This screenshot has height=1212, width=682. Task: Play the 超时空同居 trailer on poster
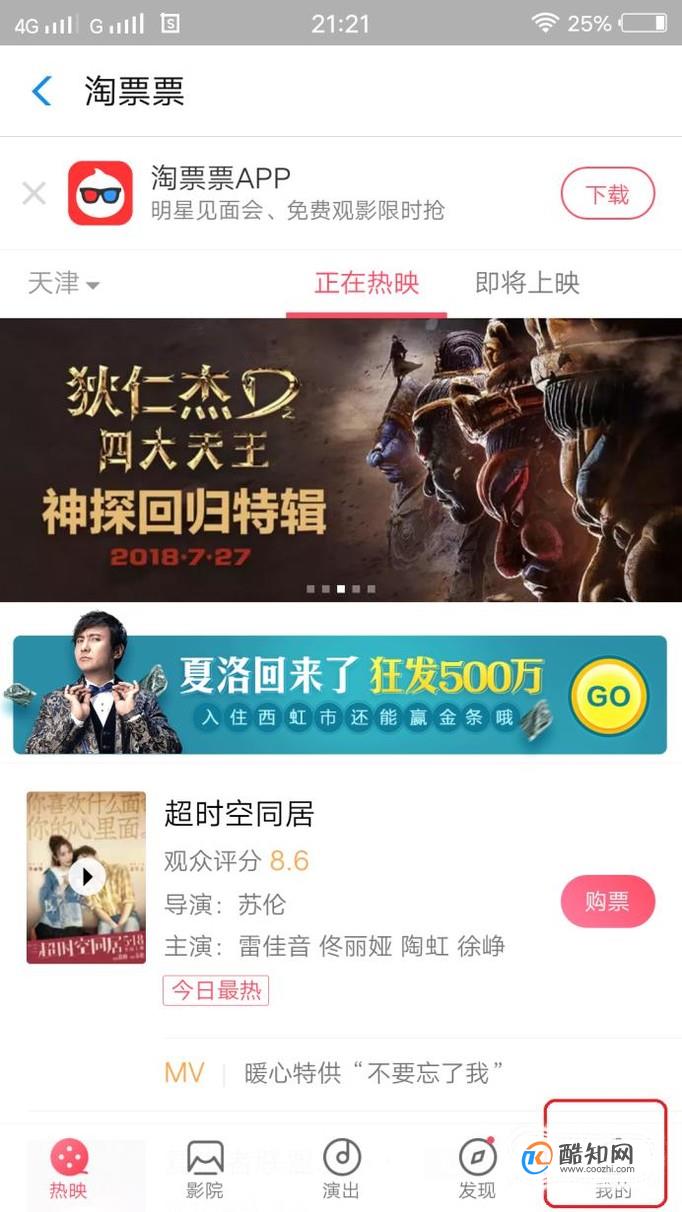87,877
